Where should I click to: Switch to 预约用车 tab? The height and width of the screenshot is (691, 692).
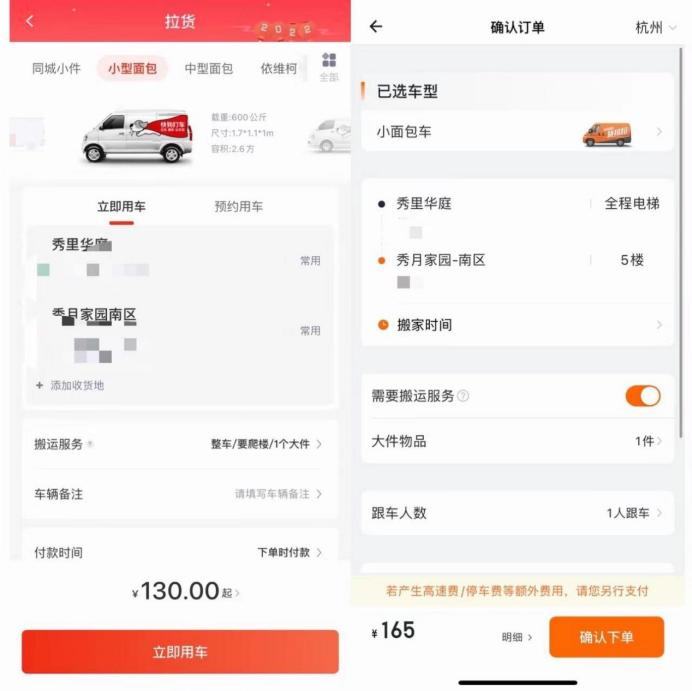click(x=238, y=206)
